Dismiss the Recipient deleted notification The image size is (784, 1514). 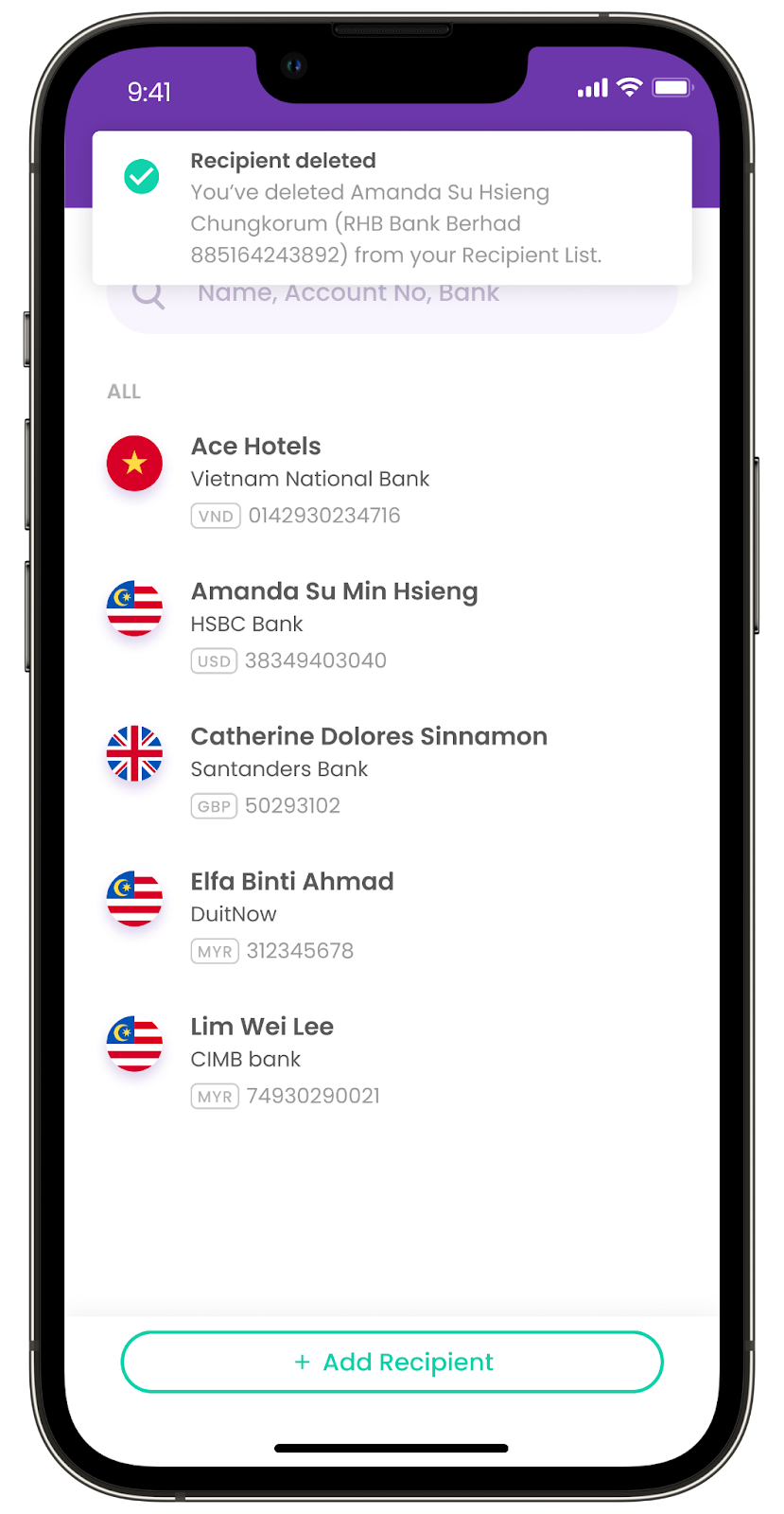(x=392, y=208)
